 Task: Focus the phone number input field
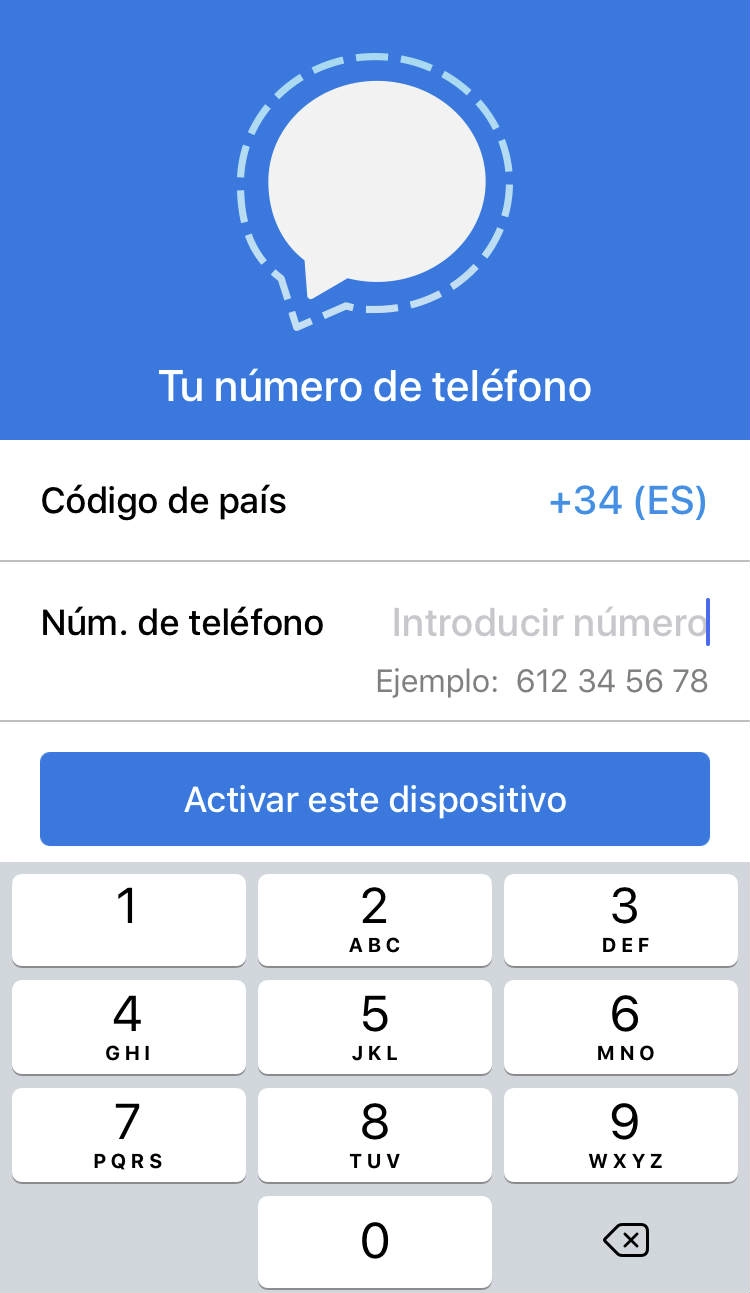click(x=550, y=623)
